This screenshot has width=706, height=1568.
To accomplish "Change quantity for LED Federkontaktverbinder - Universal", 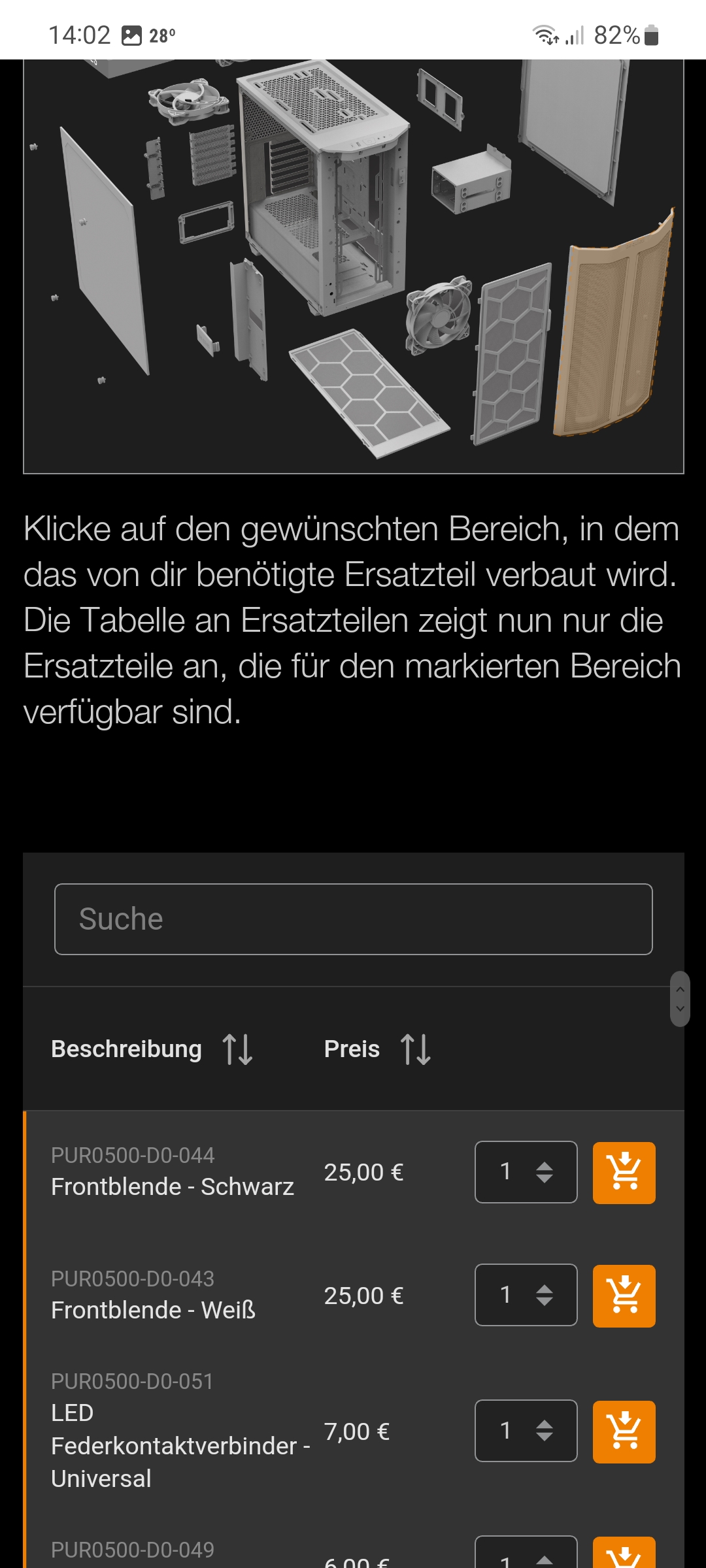I will (x=526, y=1431).
